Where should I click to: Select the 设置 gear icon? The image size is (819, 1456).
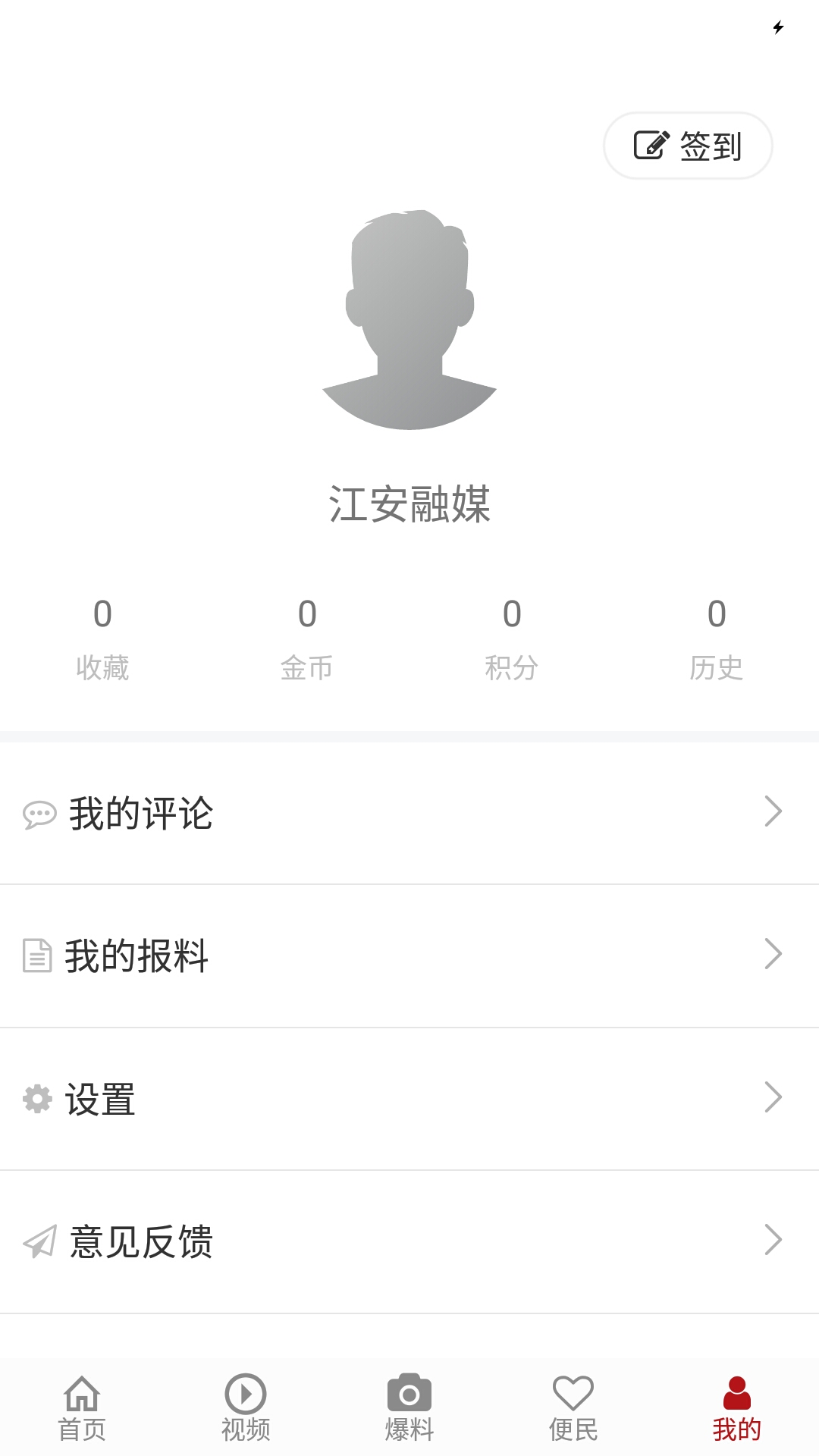click(x=38, y=1097)
